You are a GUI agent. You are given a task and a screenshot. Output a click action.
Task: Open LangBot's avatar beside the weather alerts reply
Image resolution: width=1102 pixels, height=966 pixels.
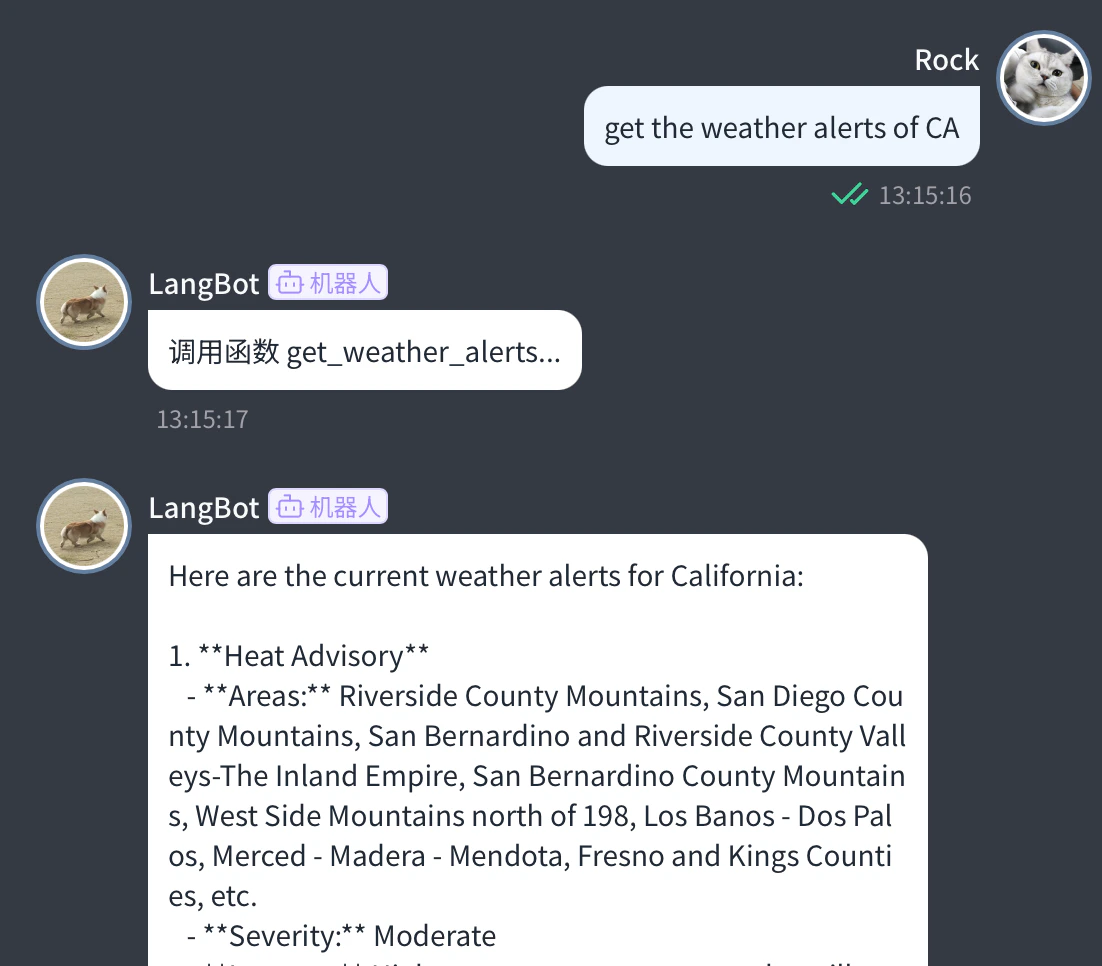pyautogui.click(x=84, y=526)
